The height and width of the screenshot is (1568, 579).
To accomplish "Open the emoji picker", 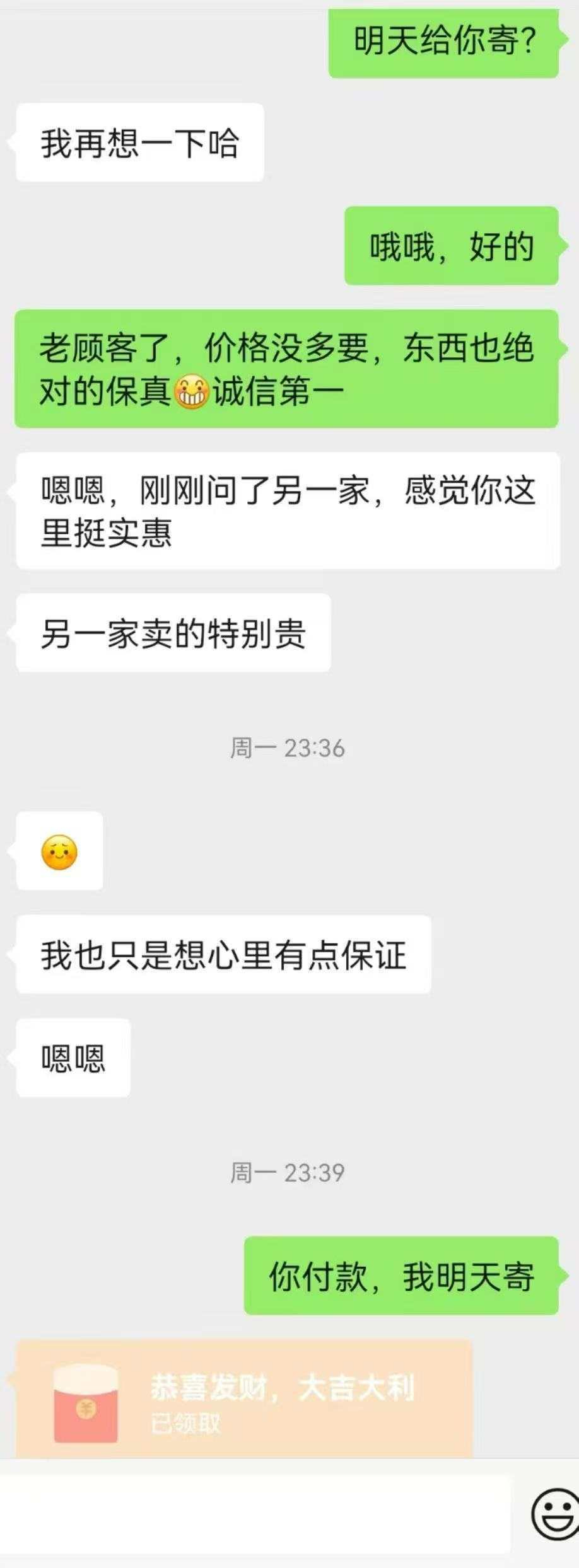I will tap(554, 1513).
